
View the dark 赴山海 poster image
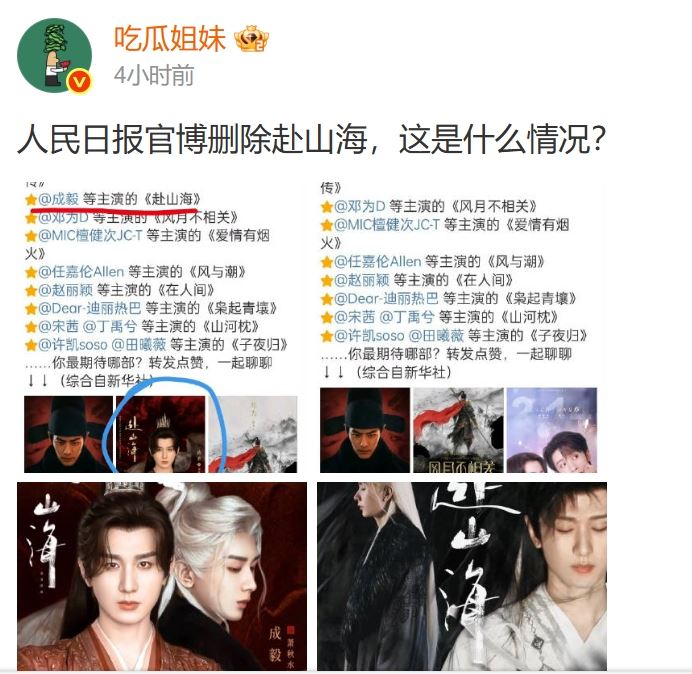click(x=461, y=576)
